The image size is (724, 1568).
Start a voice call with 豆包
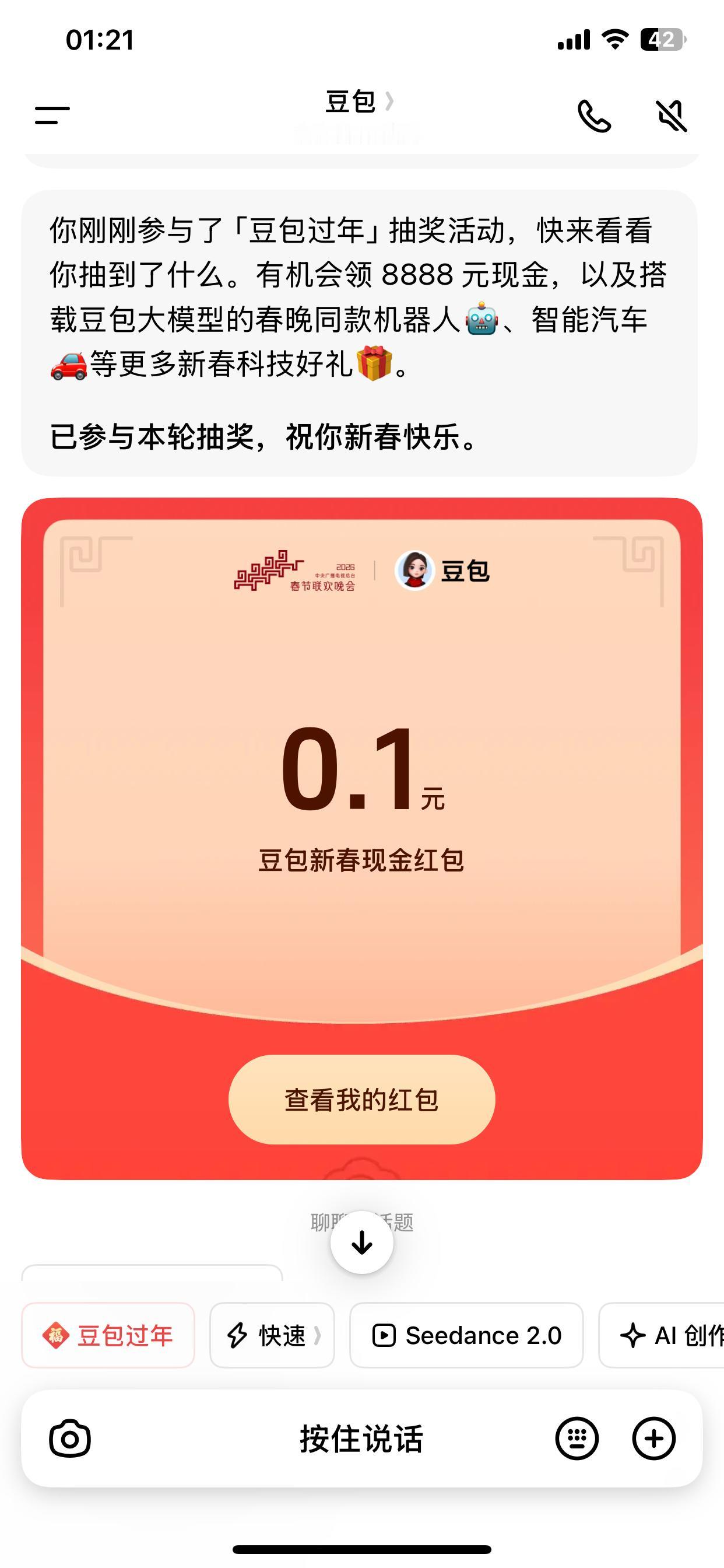[x=595, y=116]
